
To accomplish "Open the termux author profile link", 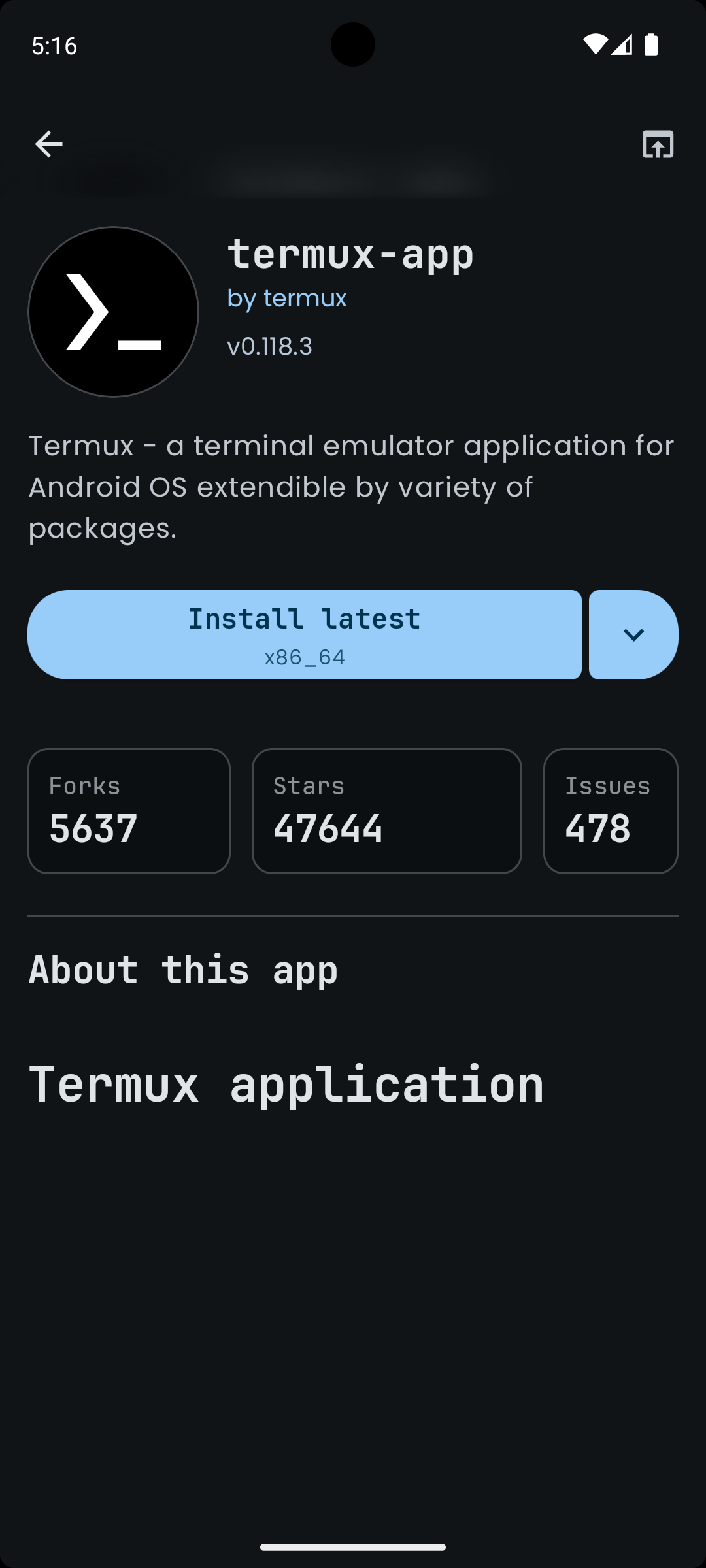I will pyautogui.click(x=286, y=298).
